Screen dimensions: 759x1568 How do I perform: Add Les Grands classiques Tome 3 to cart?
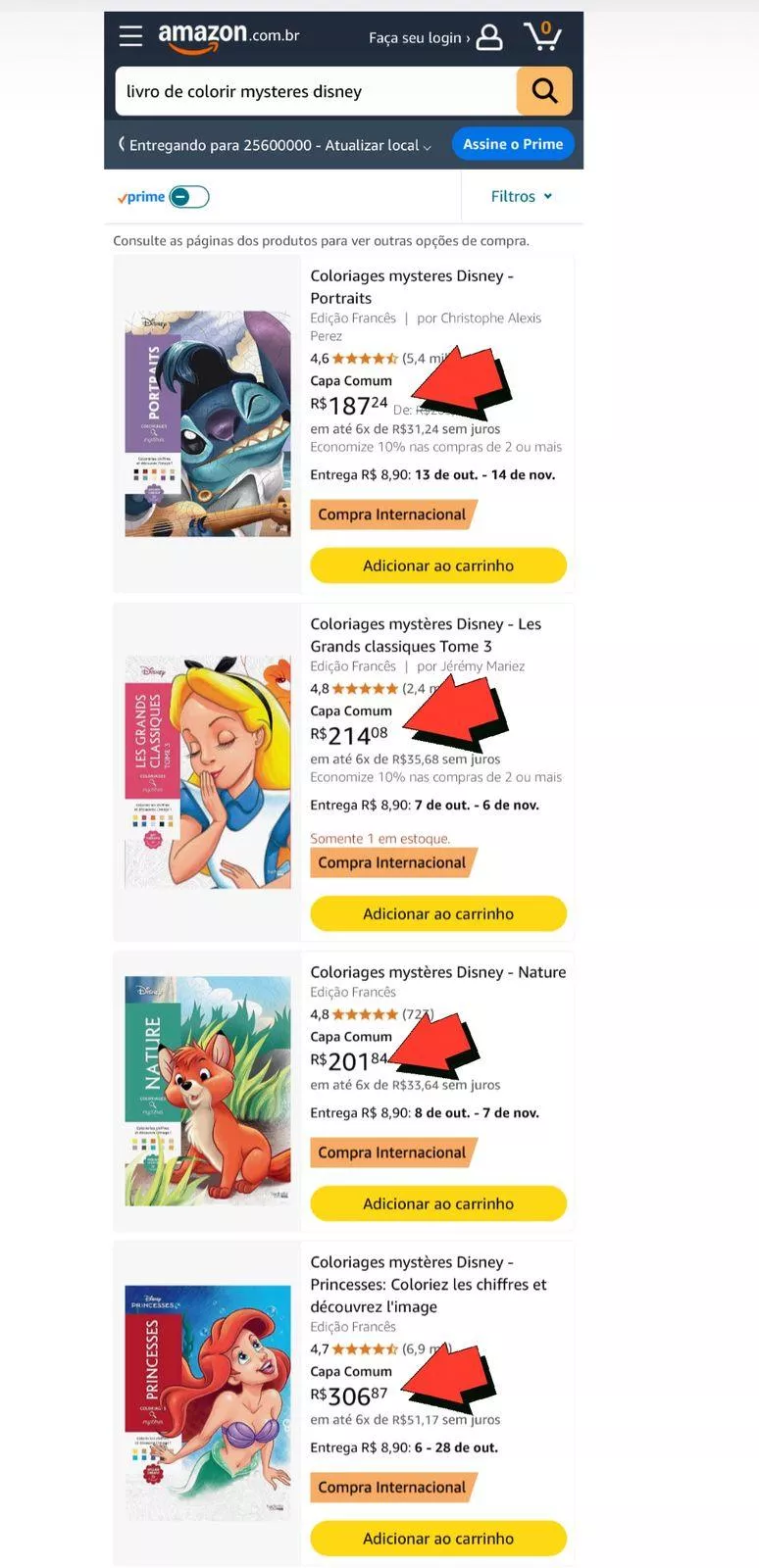tap(438, 913)
